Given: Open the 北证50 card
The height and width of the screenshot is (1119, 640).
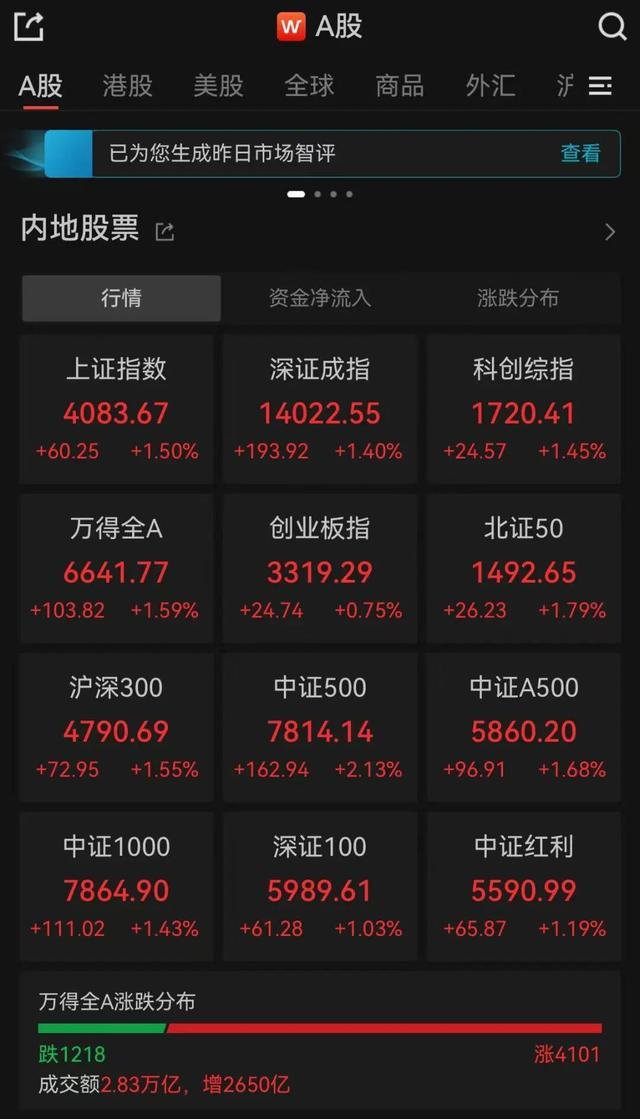Looking at the screenshot, I should pyautogui.click(x=523, y=568).
